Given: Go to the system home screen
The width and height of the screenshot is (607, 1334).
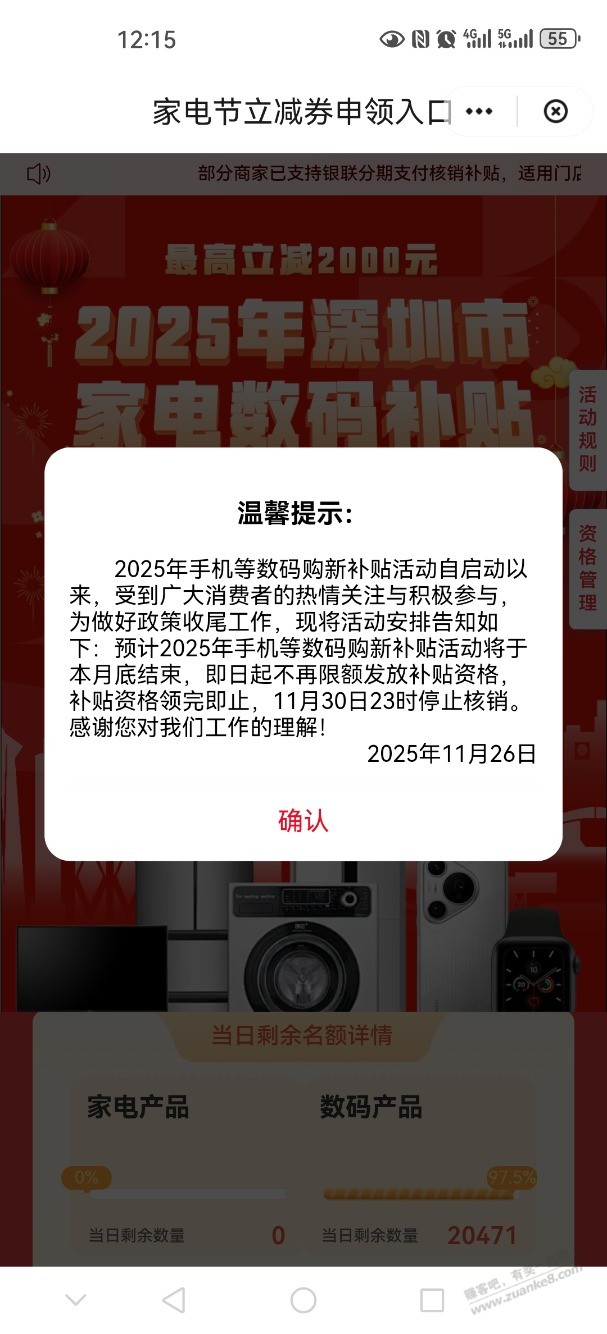Looking at the screenshot, I should [303, 1299].
